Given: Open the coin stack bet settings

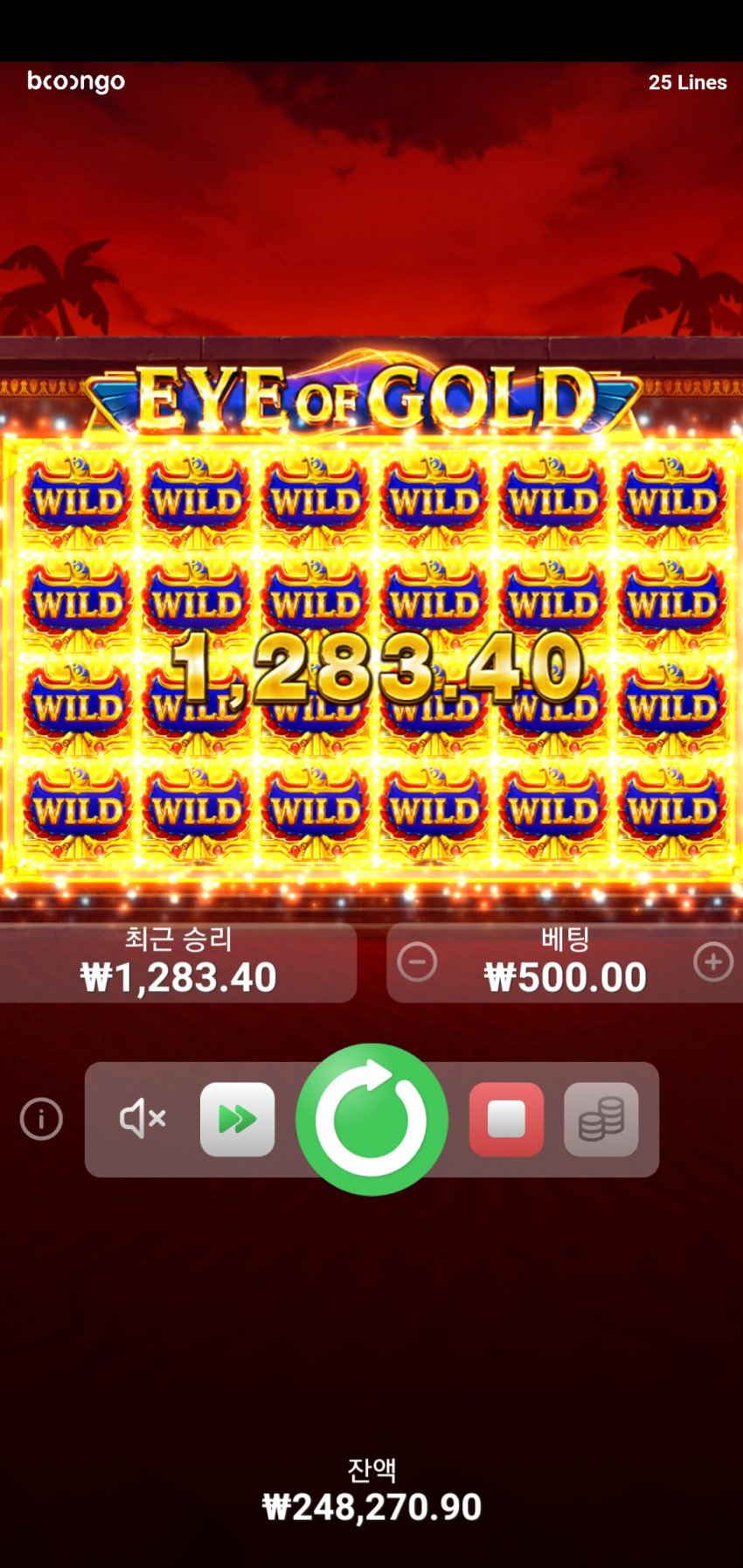Looking at the screenshot, I should [x=601, y=1120].
